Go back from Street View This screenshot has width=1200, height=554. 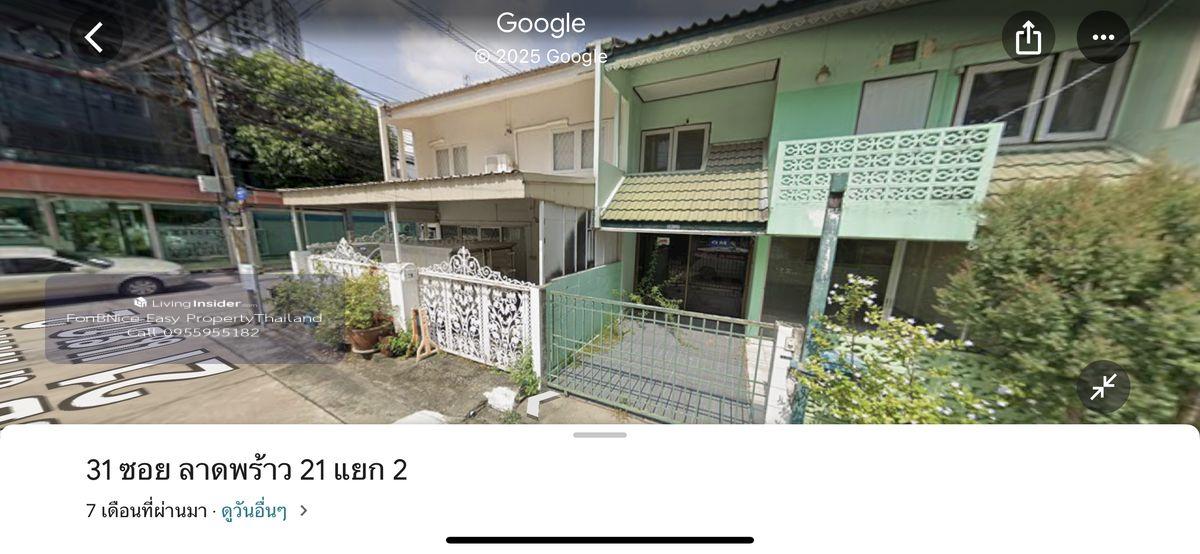coord(95,38)
